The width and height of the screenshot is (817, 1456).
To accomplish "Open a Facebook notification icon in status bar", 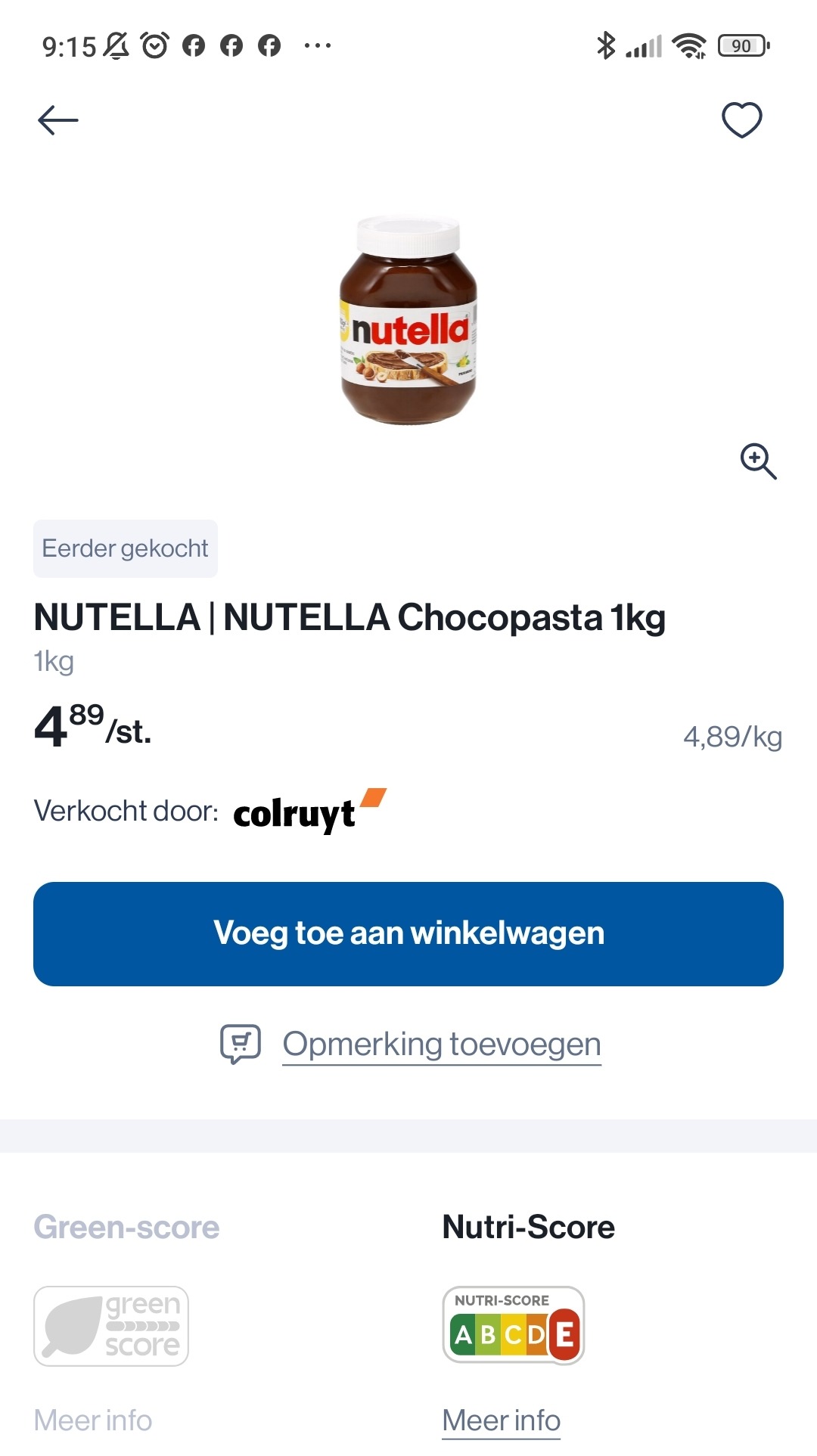I will pos(195,45).
